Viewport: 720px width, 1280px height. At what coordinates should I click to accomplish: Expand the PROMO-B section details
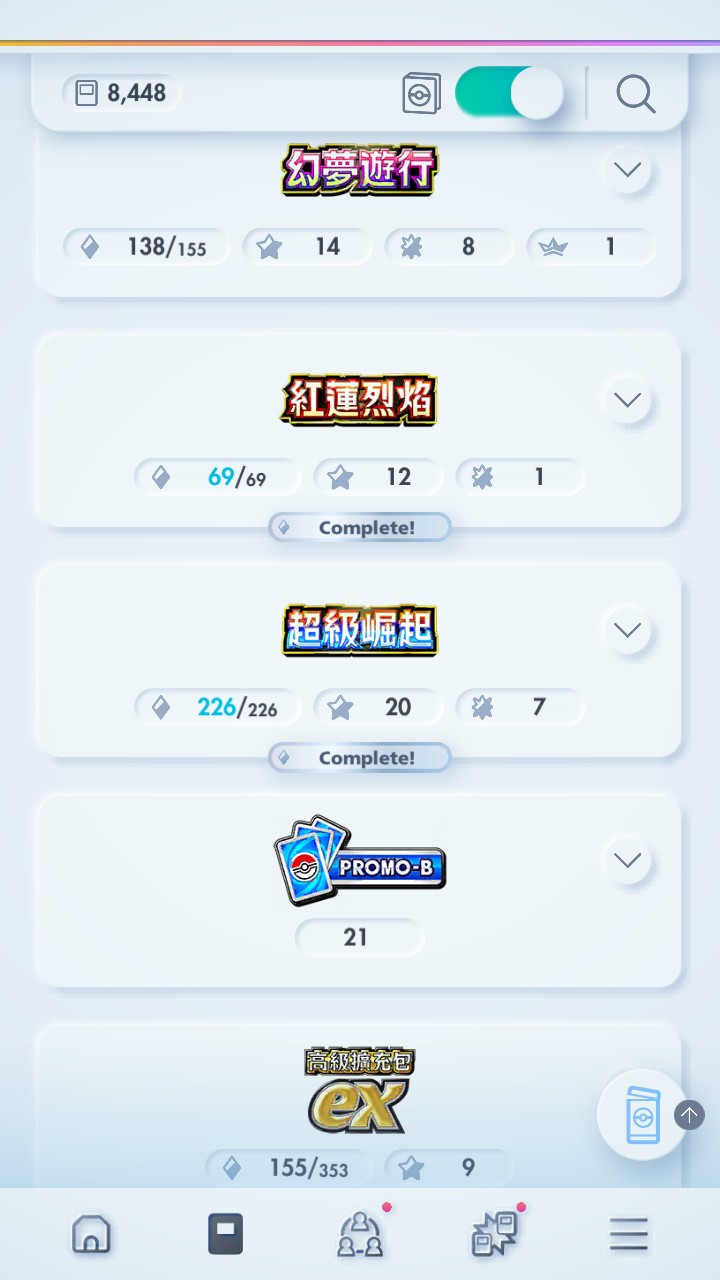tap(627, 859)
